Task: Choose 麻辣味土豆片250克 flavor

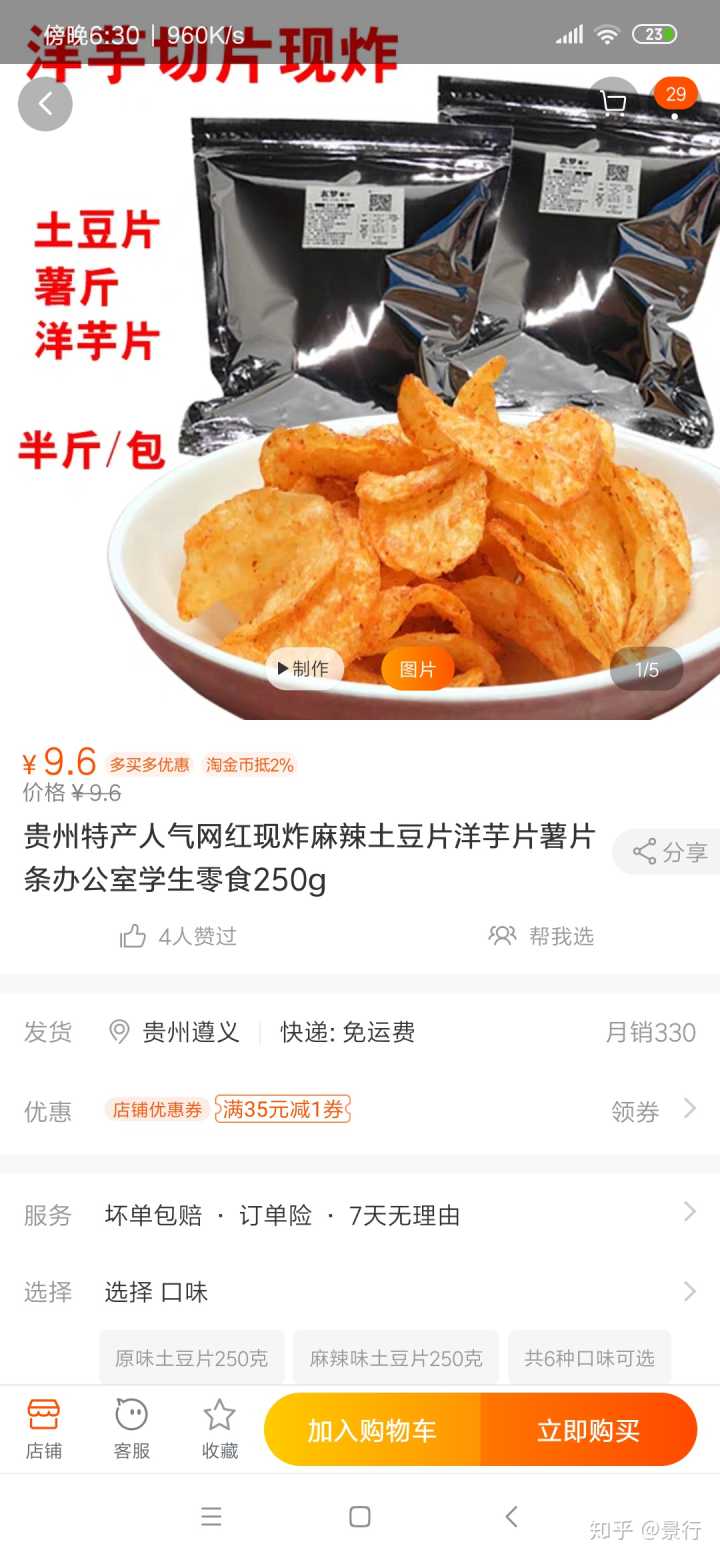Action: click(x=396, y=1358)
